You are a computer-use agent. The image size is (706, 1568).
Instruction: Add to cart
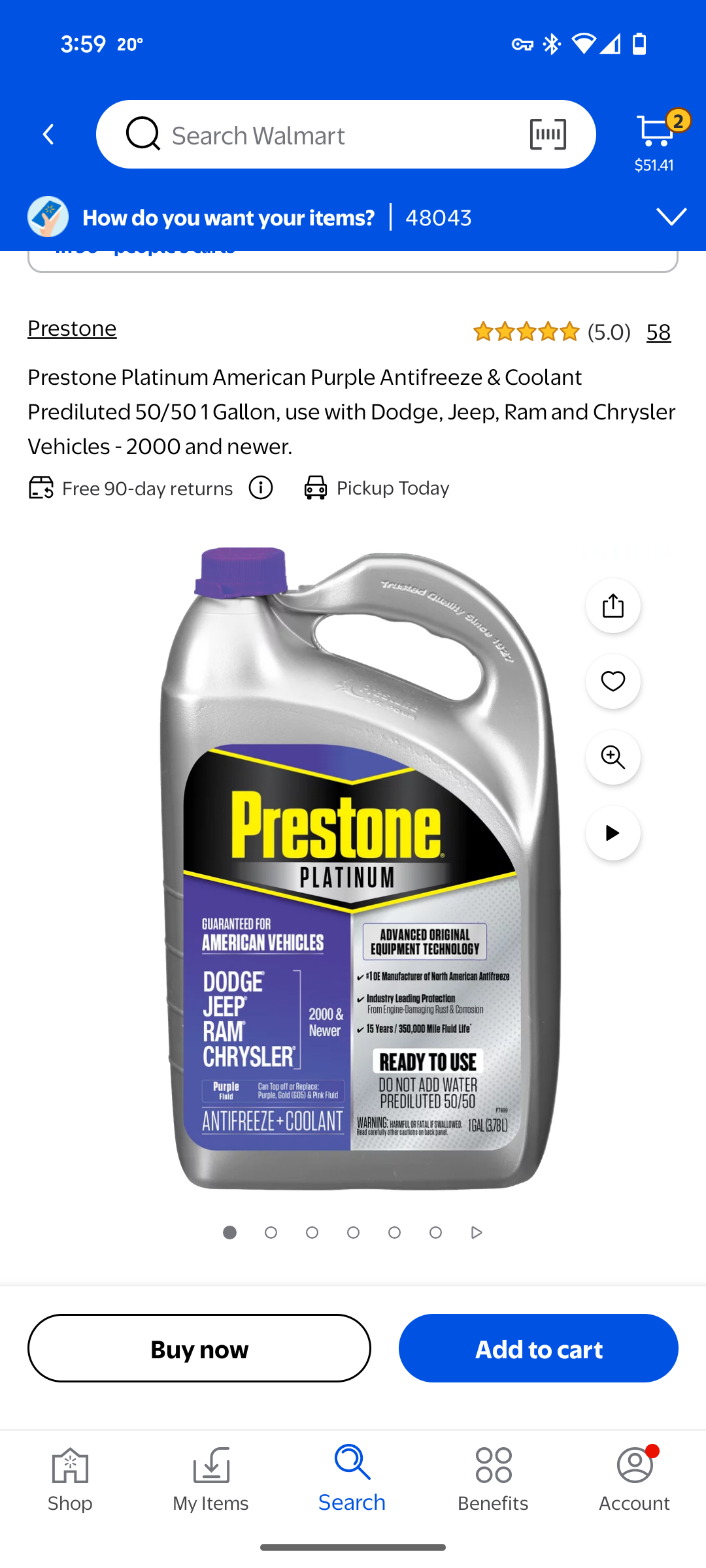click(x=539, y=1348)
